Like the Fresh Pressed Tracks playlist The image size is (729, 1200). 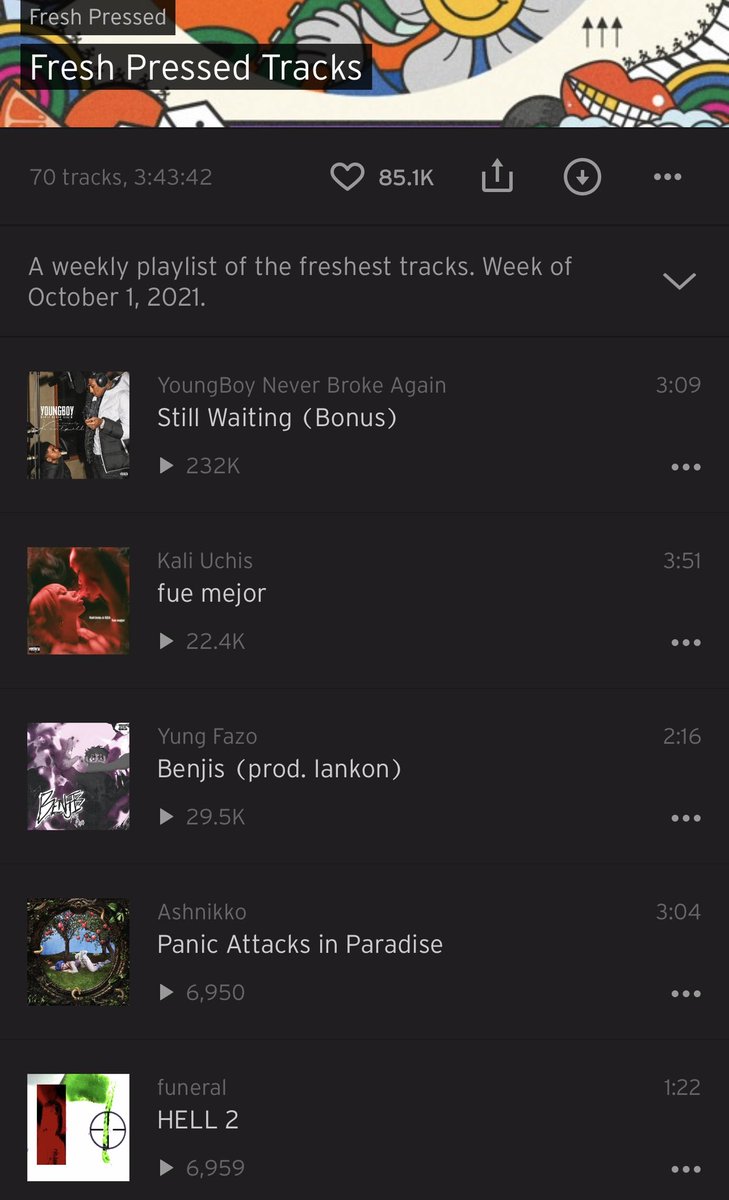tap(347, 178)
